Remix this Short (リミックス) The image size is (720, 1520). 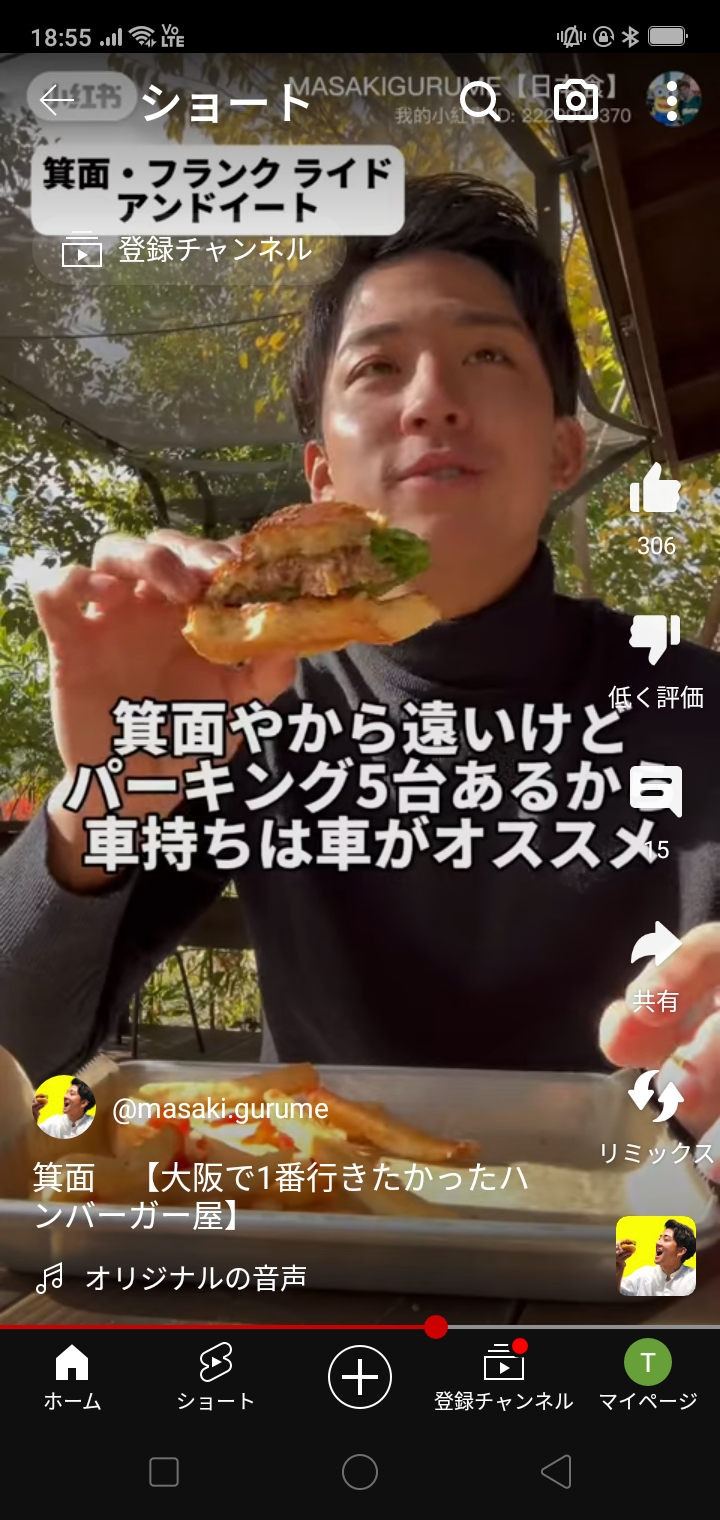tap(655, 1097)
